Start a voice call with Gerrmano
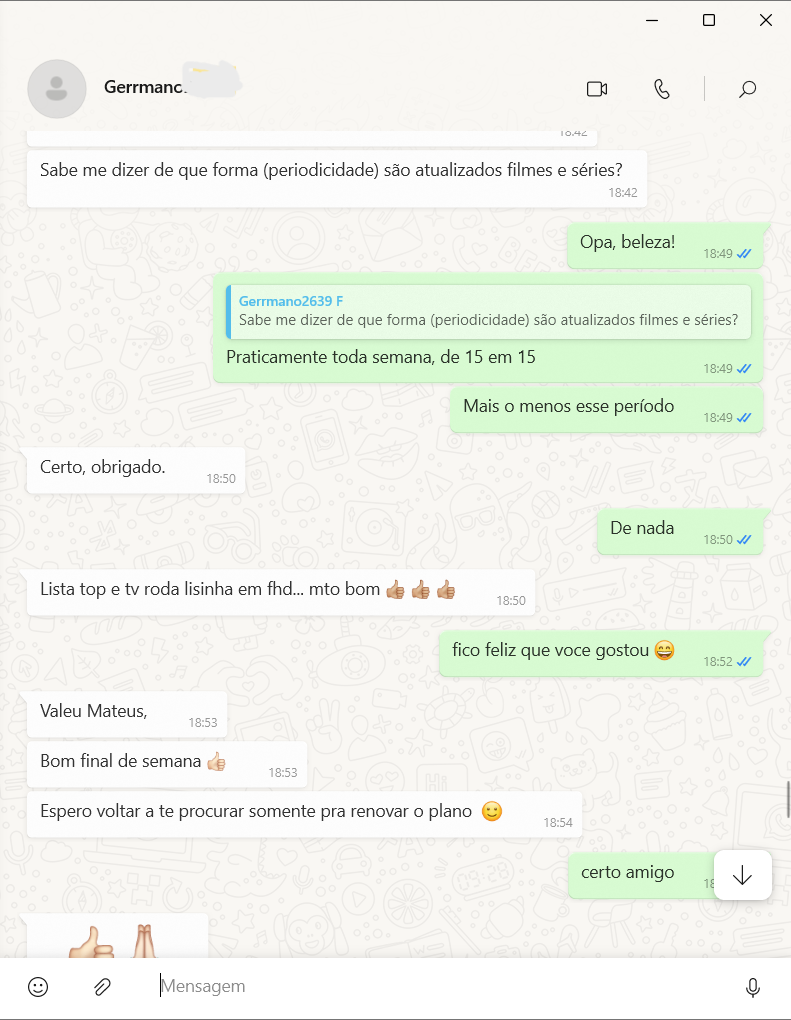791x1020 pixels. tap(661, 89)
